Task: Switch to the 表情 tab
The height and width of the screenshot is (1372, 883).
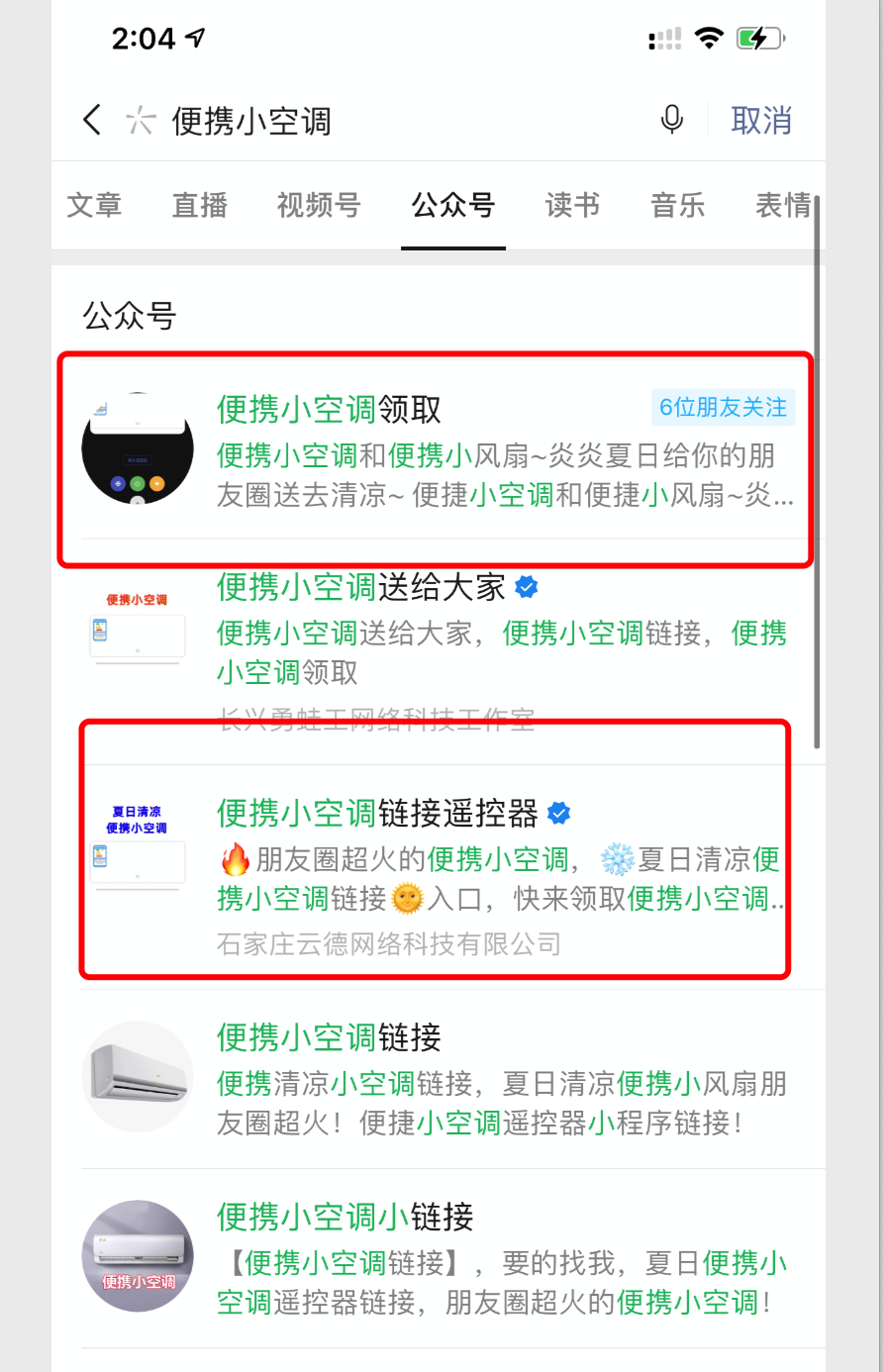Action: click(783, 205)
